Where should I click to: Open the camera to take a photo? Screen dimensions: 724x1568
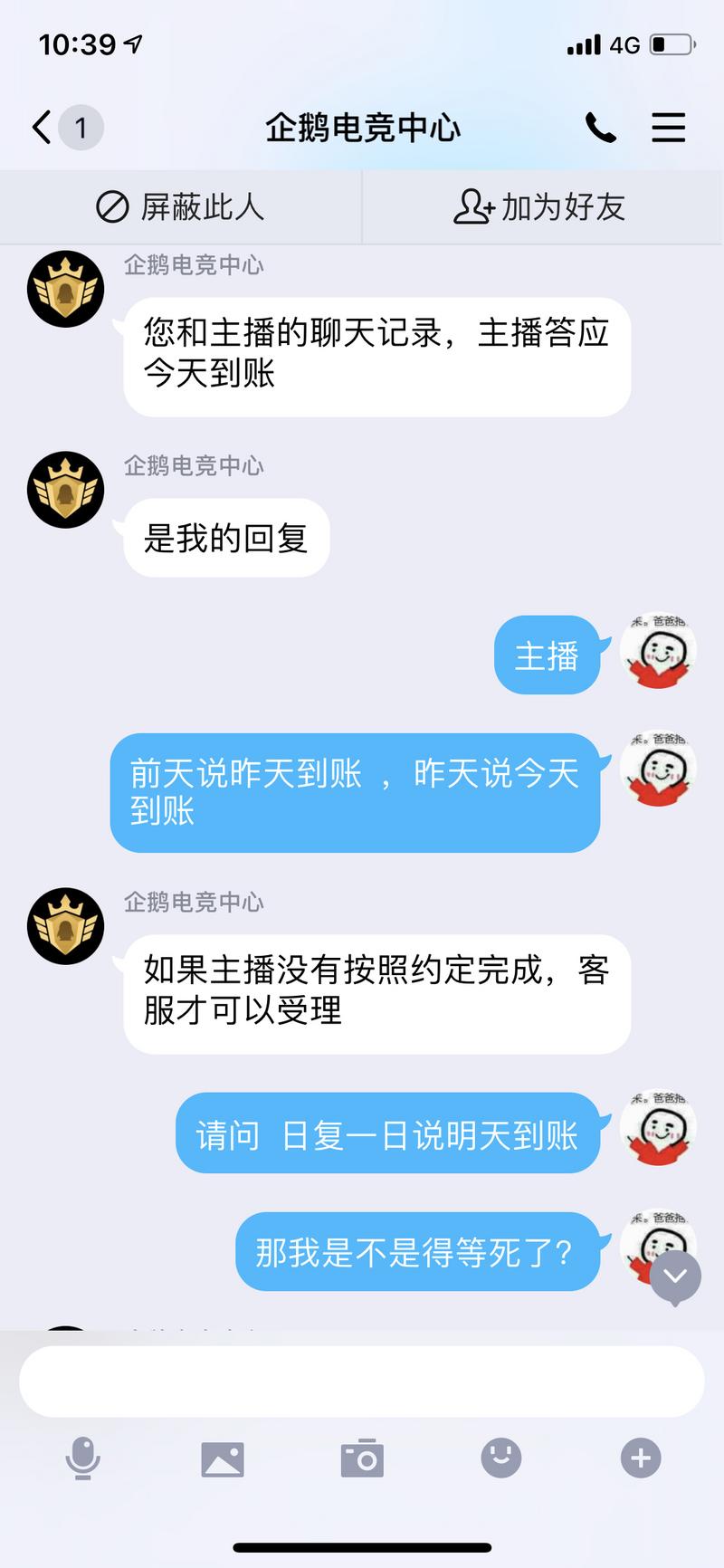coord(362,1458)
